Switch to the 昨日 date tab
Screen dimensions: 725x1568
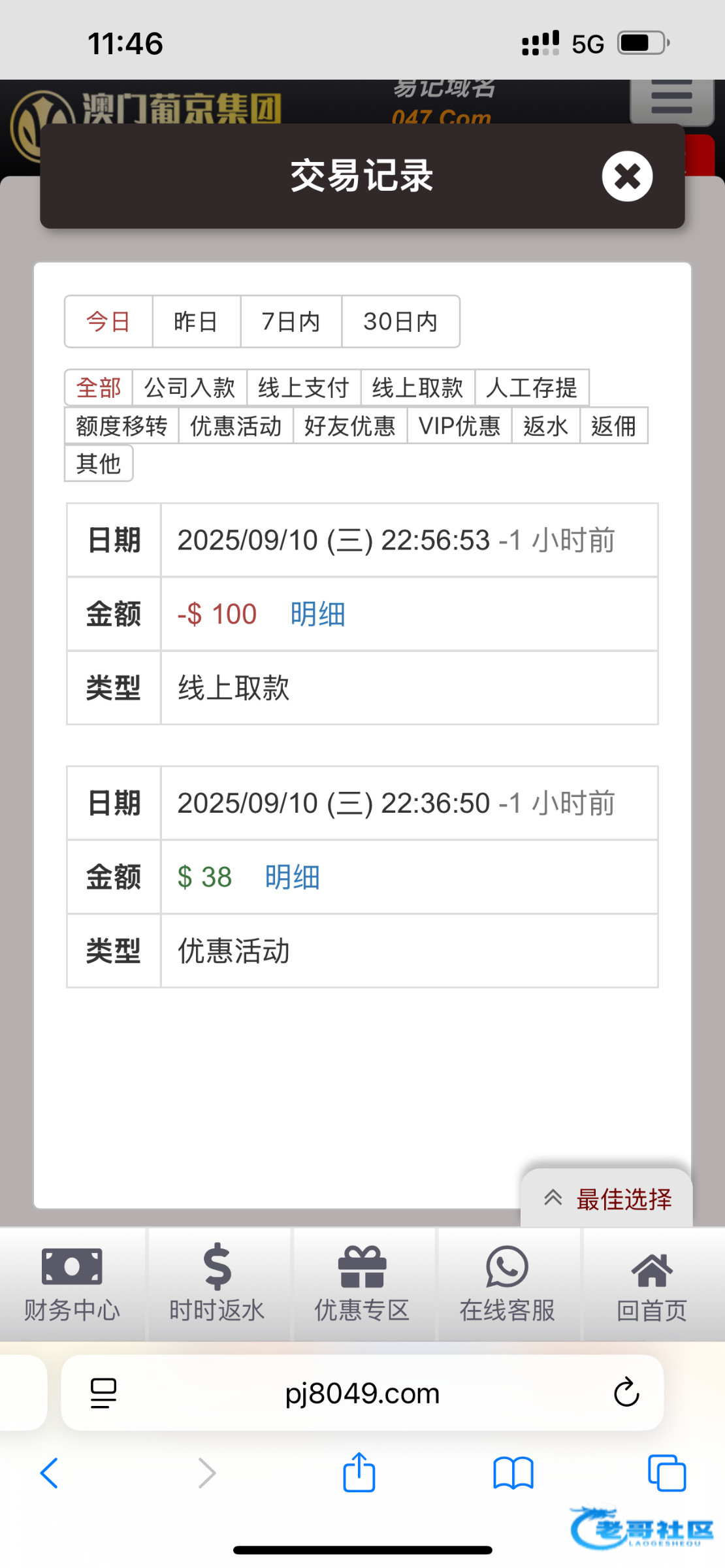196,321
